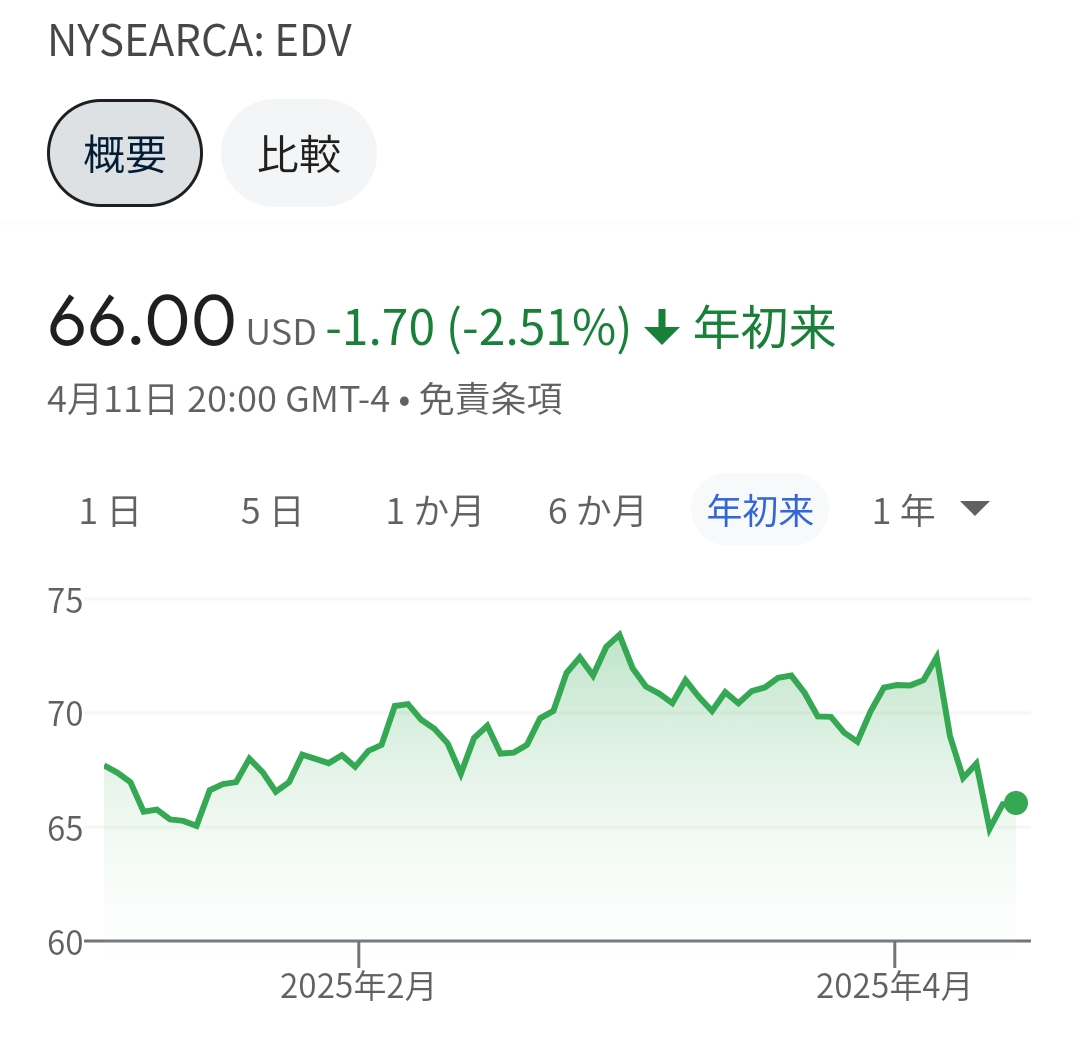
Task: Switch chart to 5日 range
Action: (x=271, y=511)
